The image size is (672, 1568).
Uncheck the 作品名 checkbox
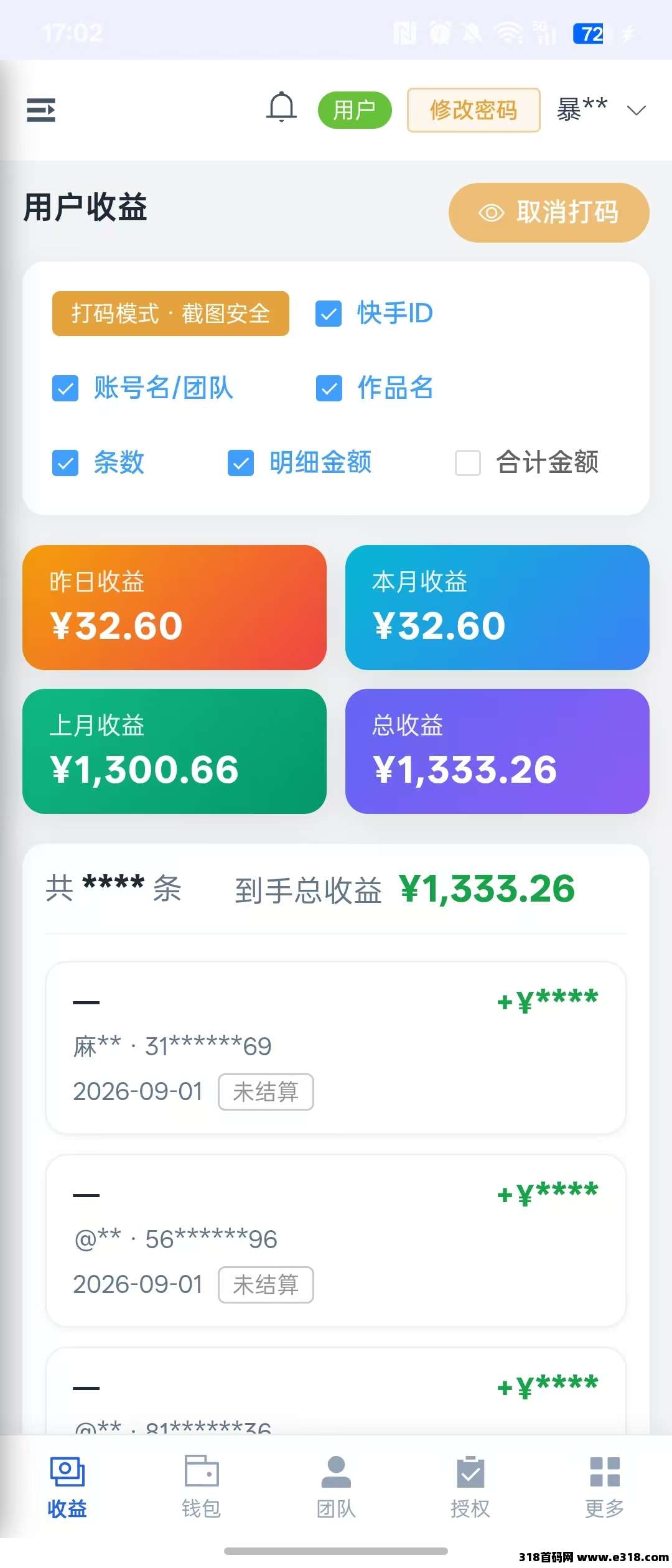[329, 388]
